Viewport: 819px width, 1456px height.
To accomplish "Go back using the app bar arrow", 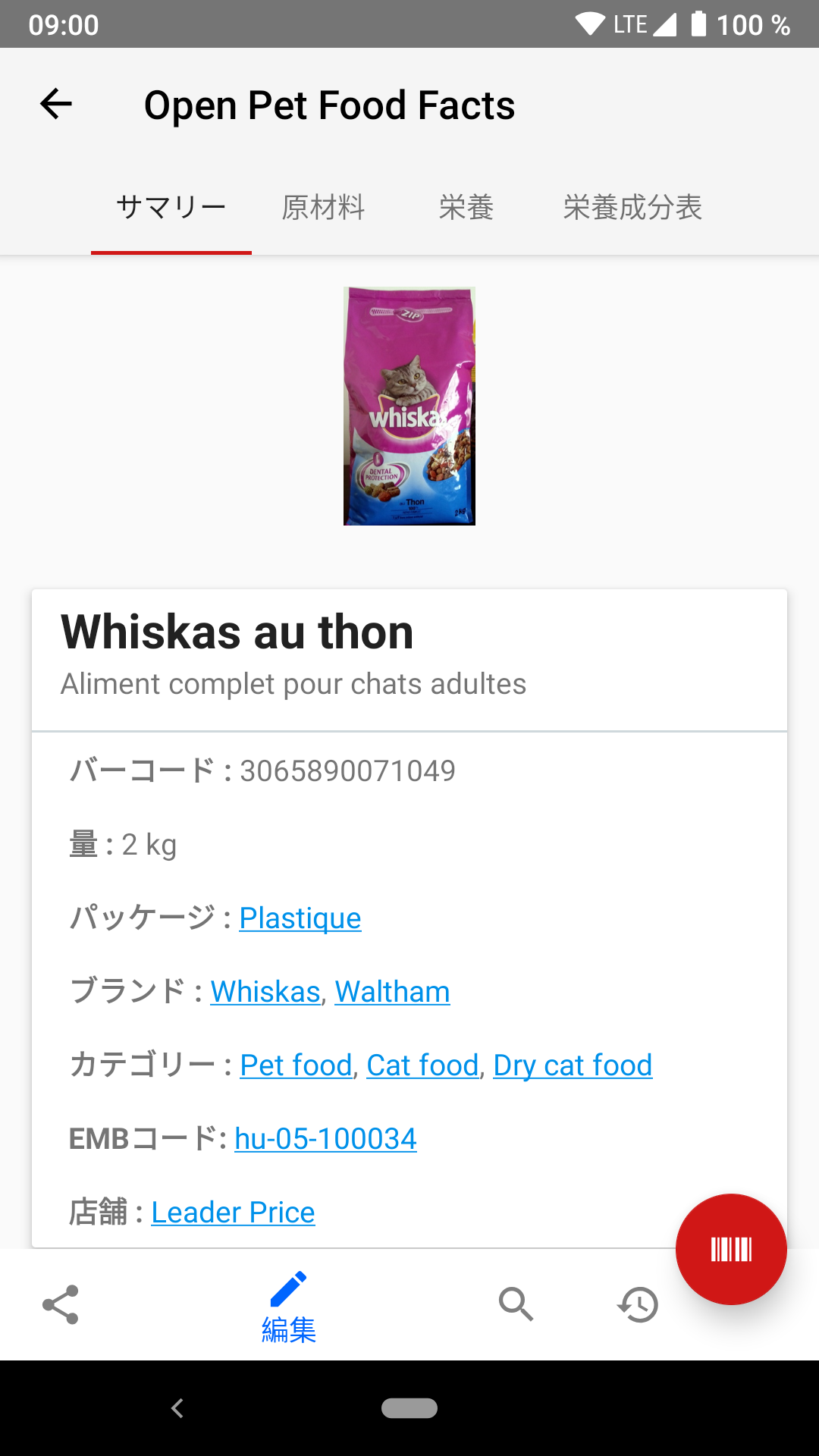I will [56, 104].
